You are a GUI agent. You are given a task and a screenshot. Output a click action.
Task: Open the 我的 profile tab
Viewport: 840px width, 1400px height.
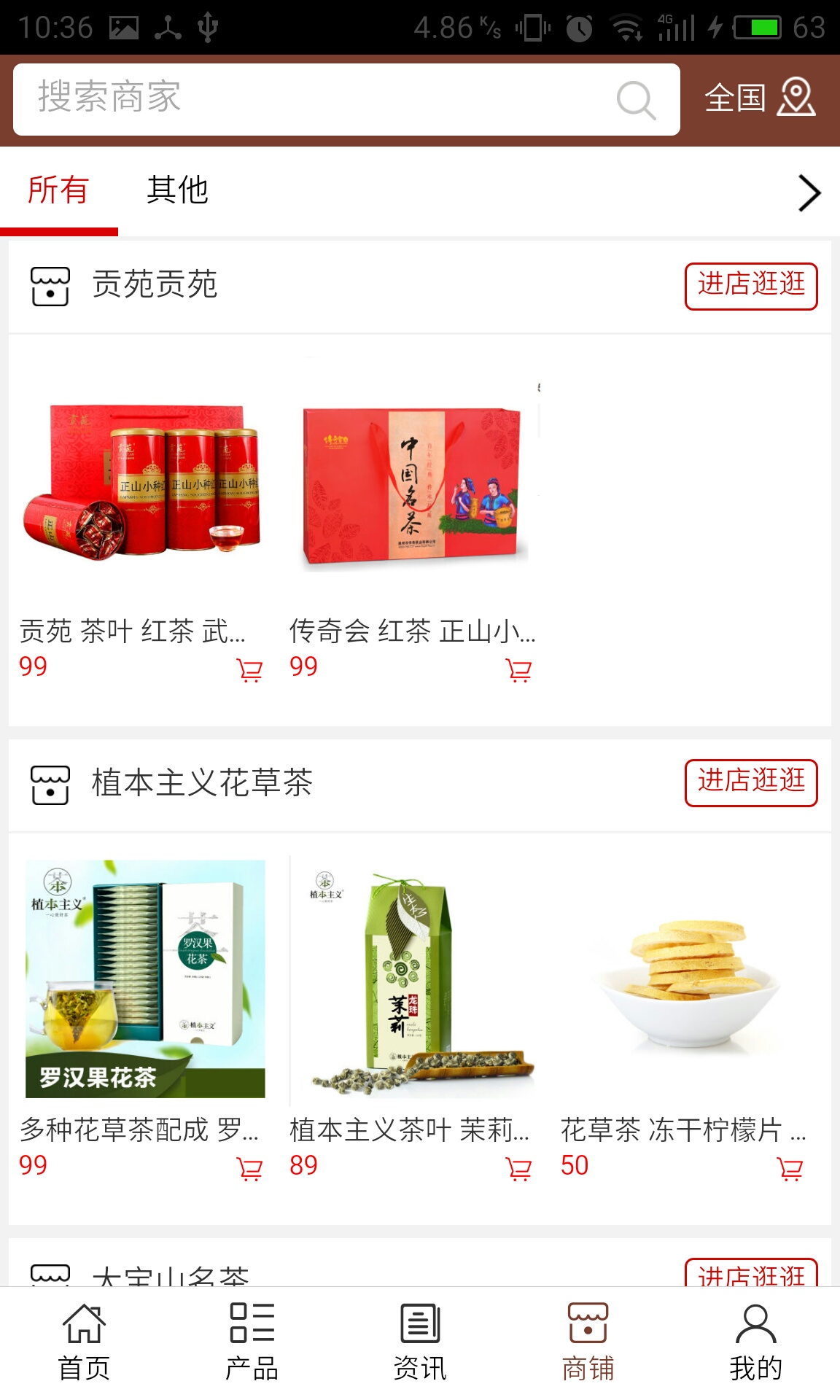pos(755,1342)
